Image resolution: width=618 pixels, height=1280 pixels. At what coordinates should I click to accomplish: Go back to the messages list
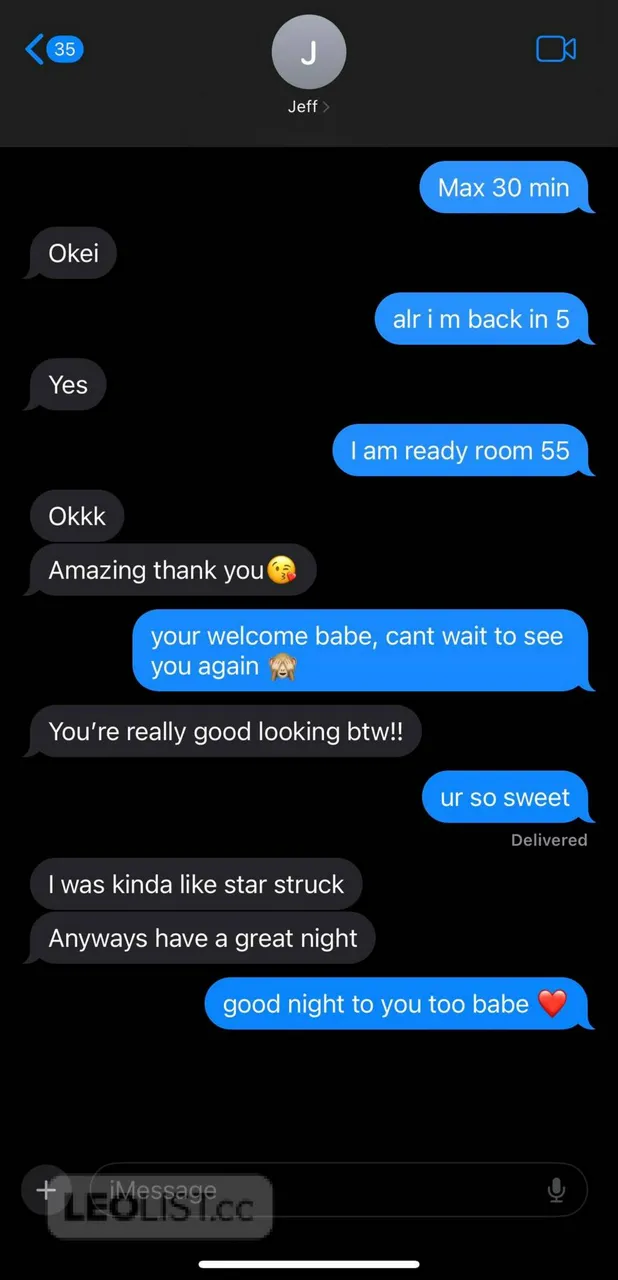tap(52, 49)
